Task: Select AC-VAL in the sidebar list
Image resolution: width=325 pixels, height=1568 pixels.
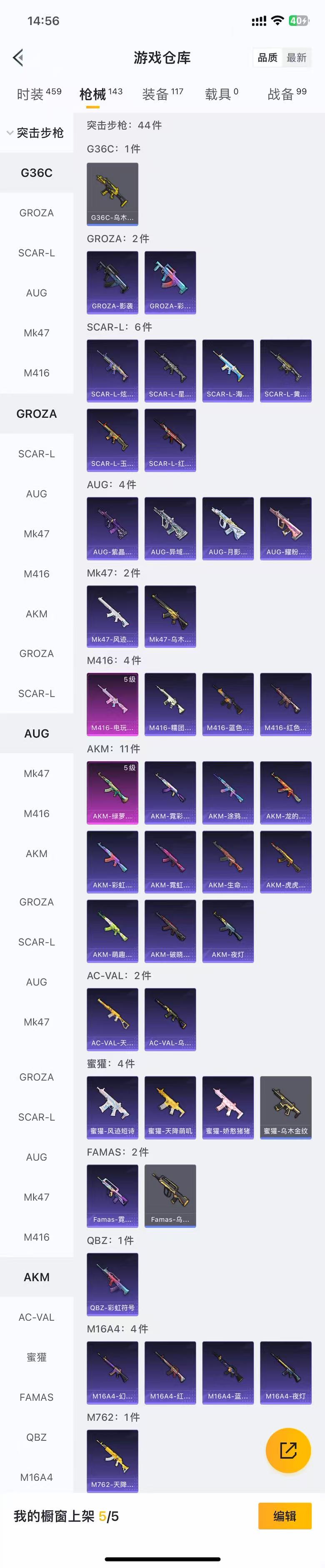Action: coord(37,1317)
